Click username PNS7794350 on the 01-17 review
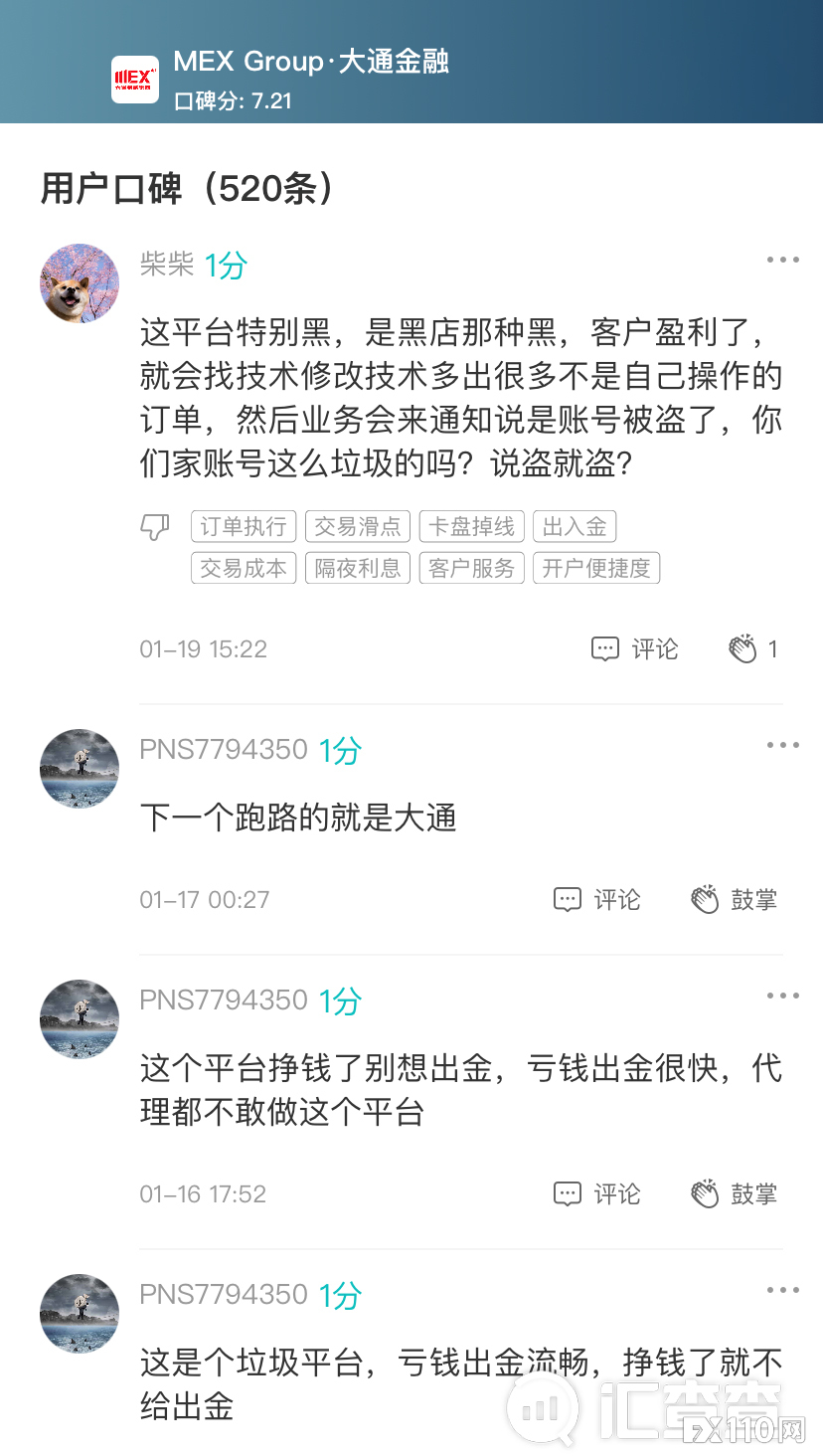 pos(223,749)
